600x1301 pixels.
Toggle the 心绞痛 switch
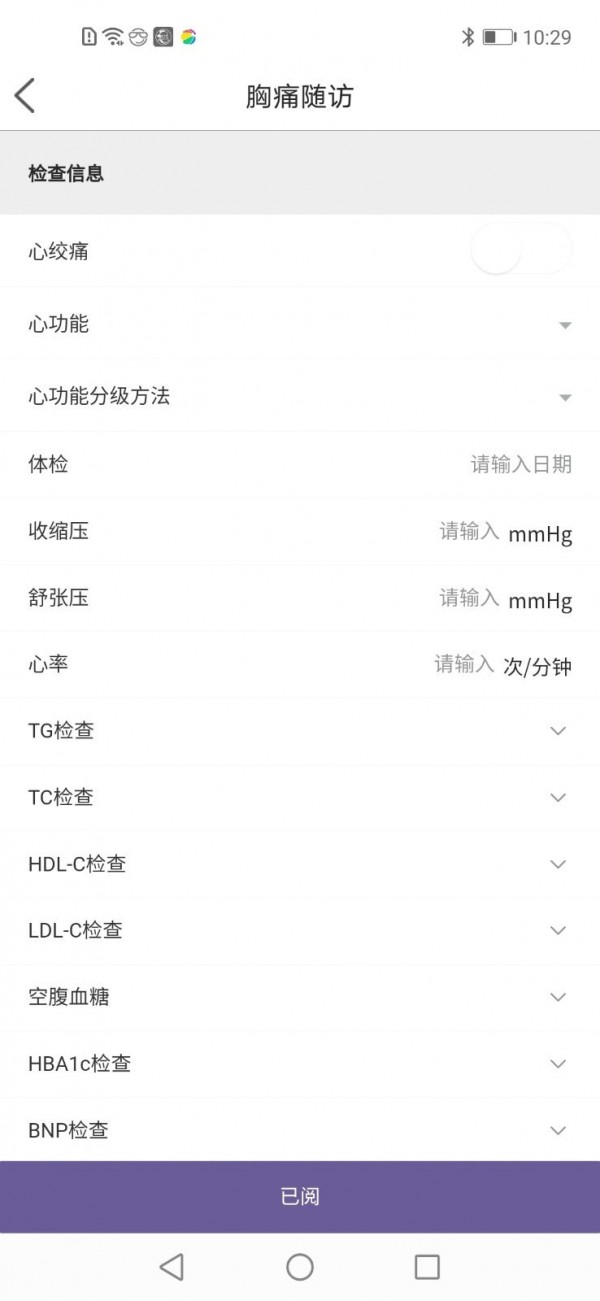520,250
